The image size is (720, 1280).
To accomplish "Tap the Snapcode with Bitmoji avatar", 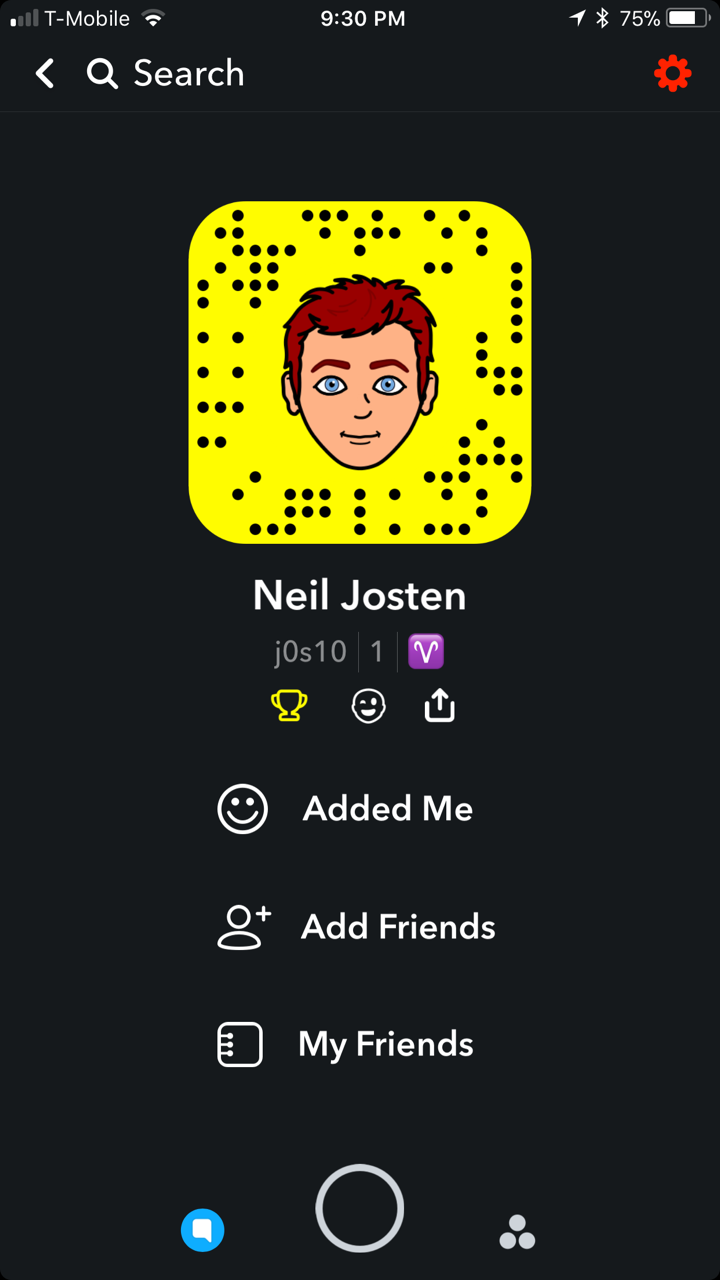I will [360, 373].
